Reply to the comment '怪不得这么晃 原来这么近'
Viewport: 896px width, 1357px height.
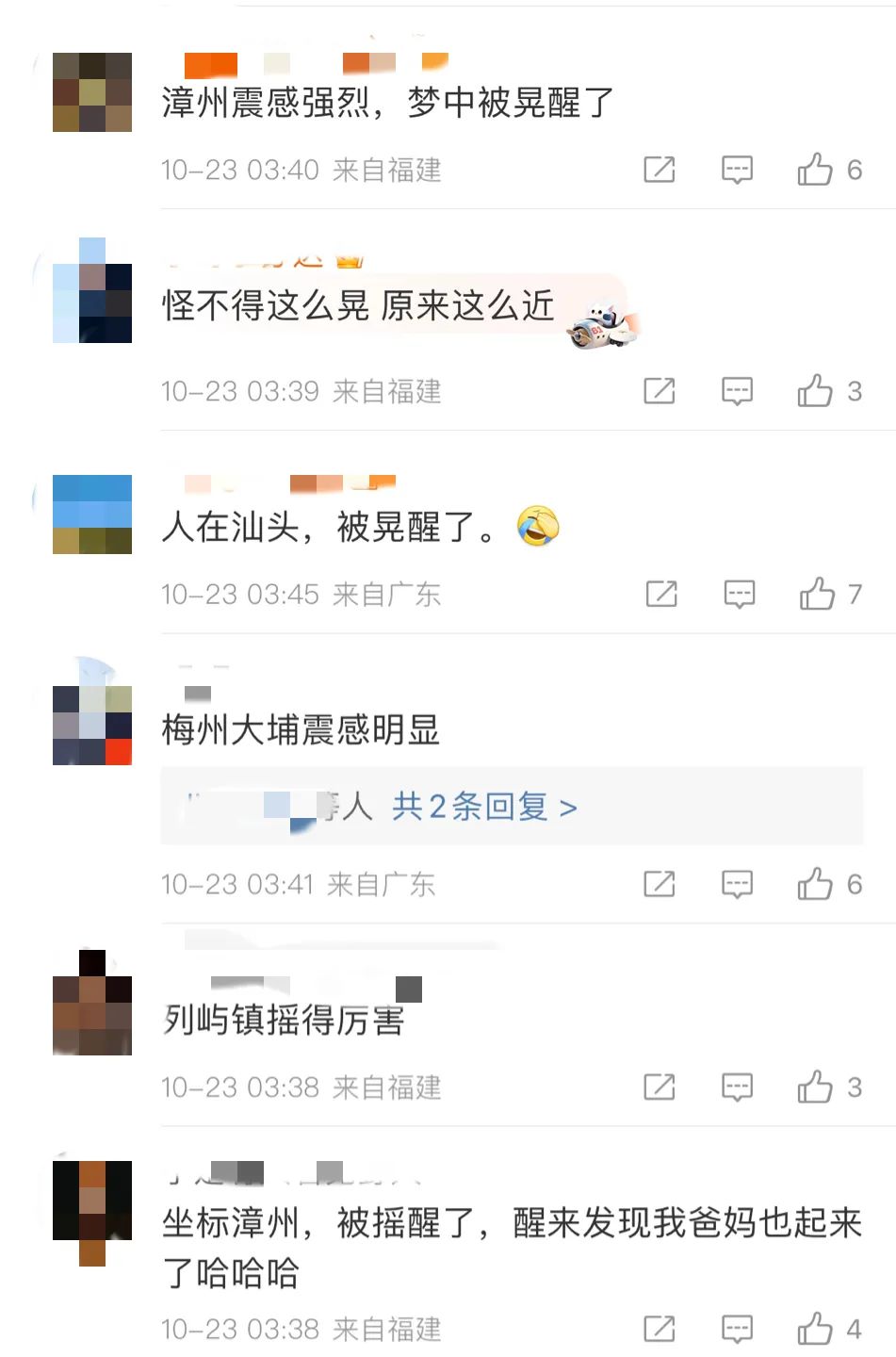(737, 391)
